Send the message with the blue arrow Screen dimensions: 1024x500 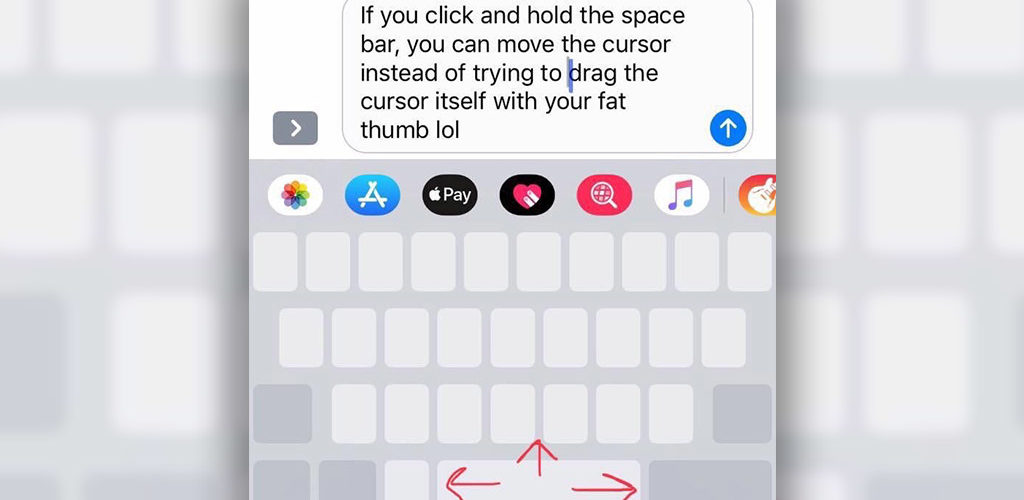click(x=728, y=128)
